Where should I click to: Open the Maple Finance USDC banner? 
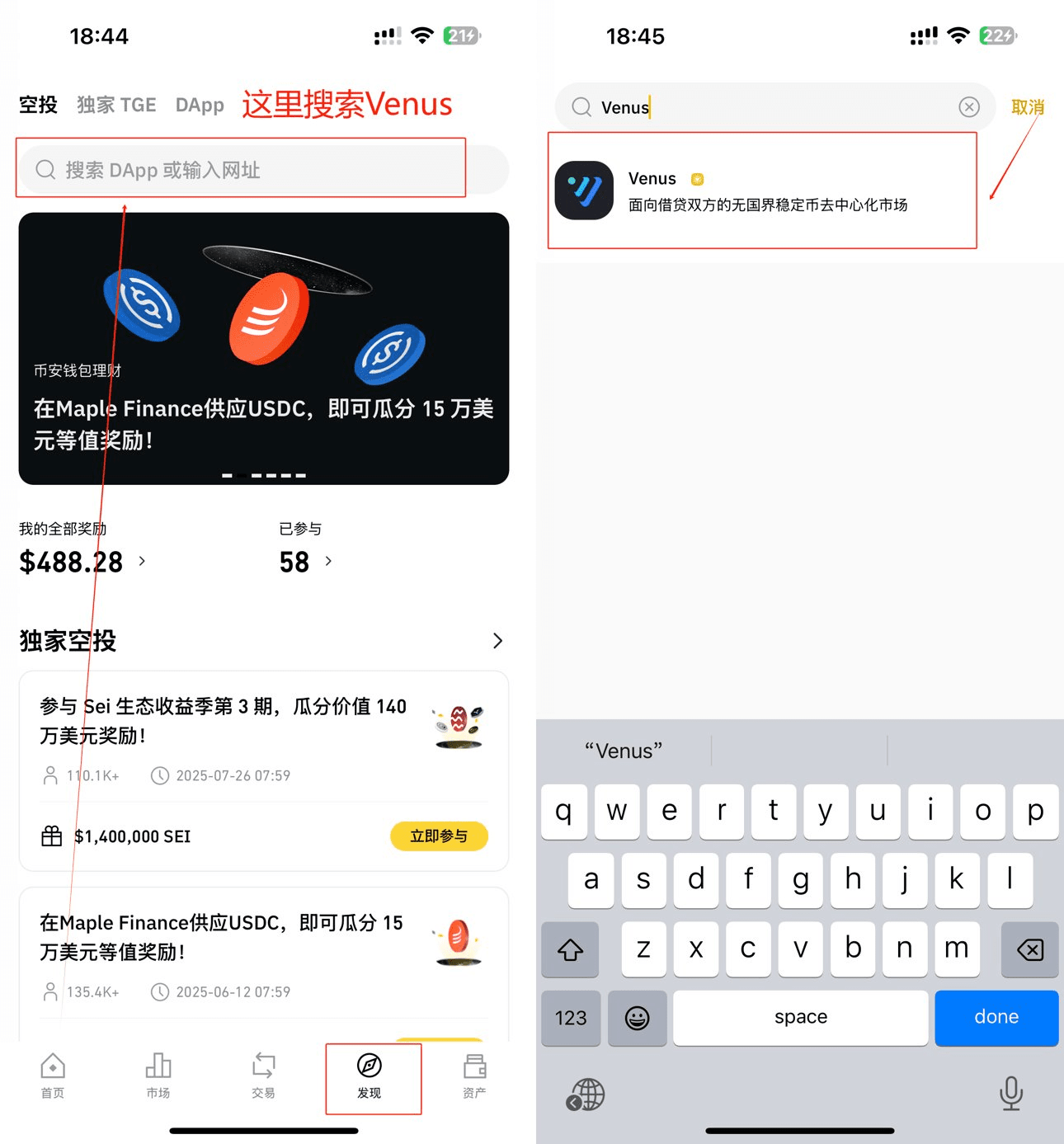263,348
